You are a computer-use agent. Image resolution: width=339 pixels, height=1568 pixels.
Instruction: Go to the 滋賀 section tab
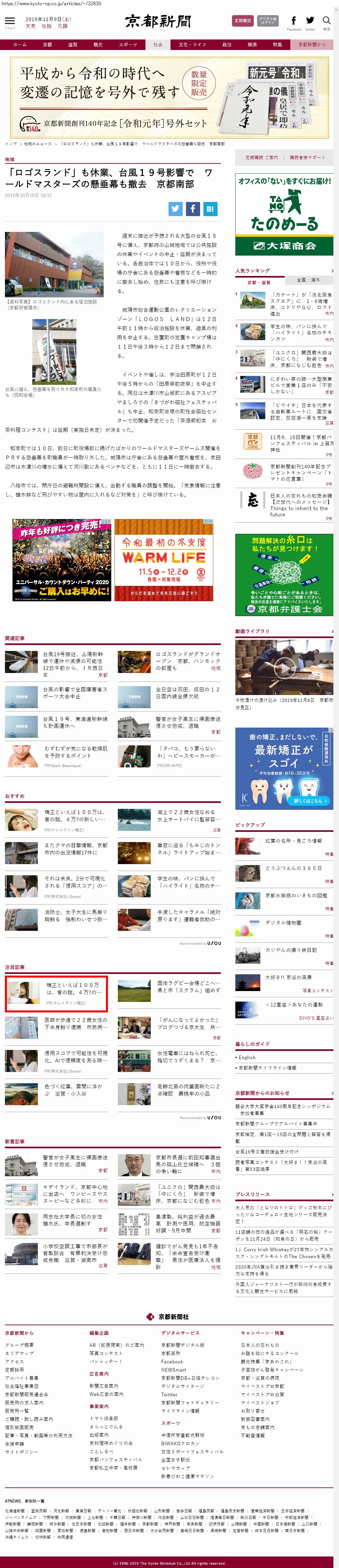(x=72, y=44)
